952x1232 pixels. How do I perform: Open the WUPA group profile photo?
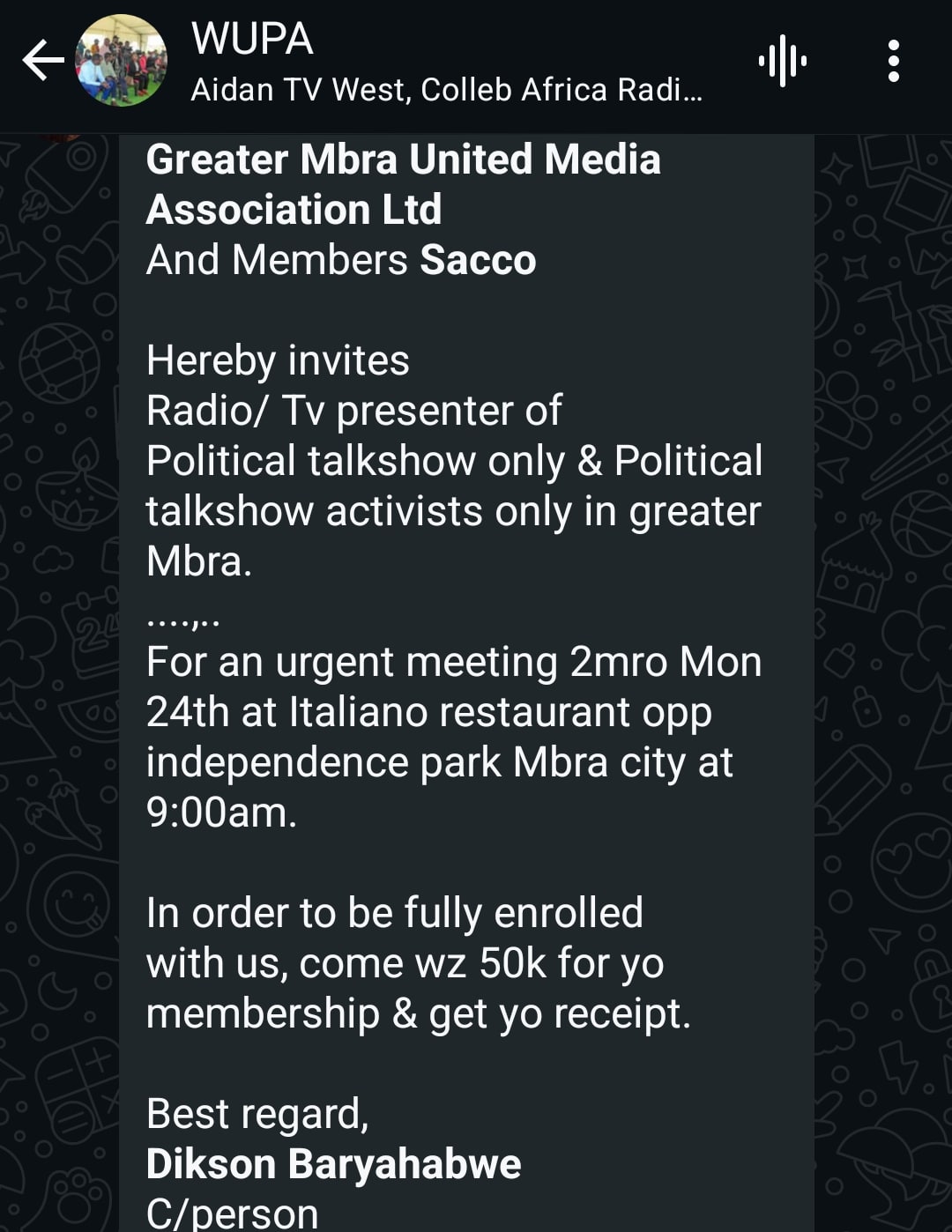(122, 62)
